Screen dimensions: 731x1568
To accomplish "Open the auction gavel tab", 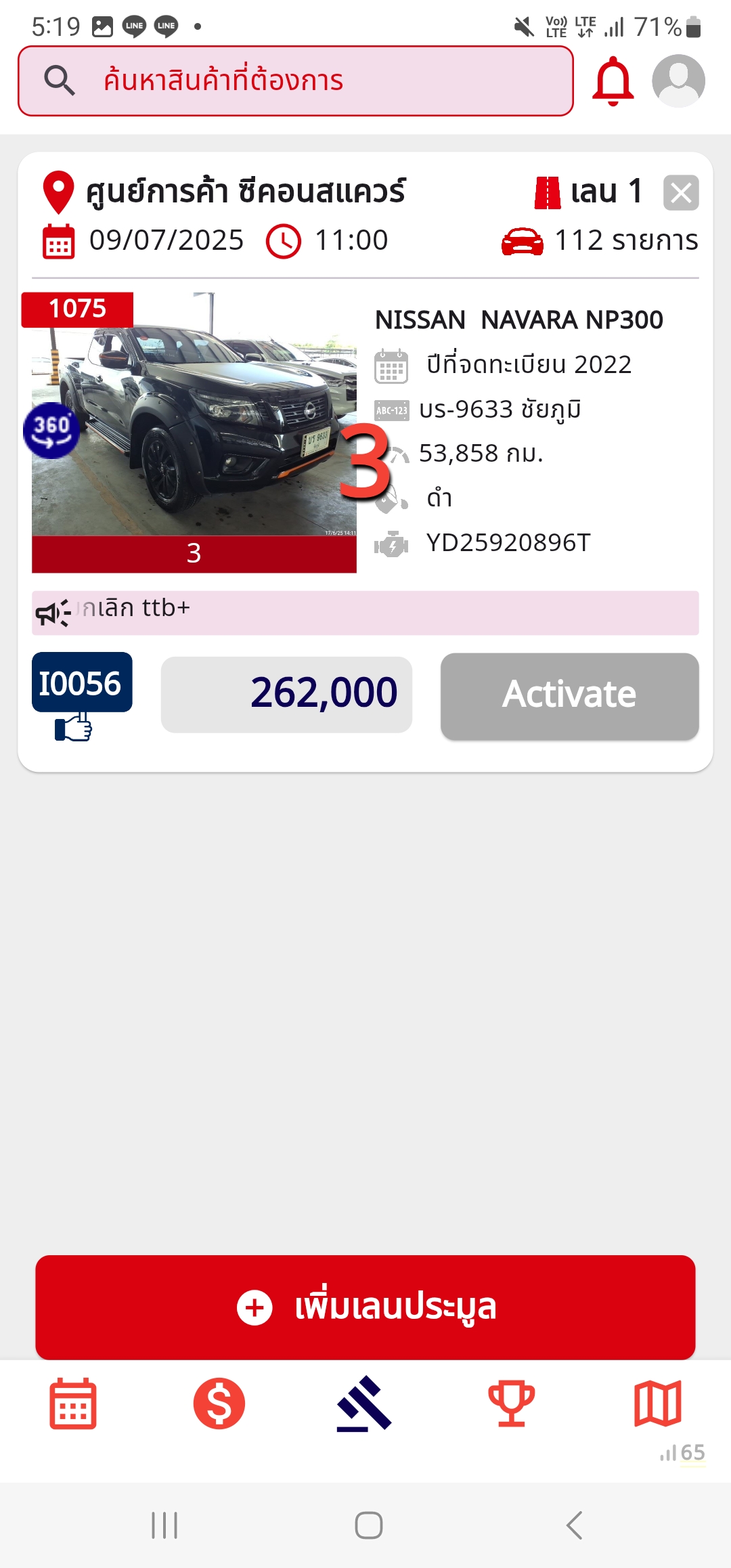I will (x=365, y=1403).
